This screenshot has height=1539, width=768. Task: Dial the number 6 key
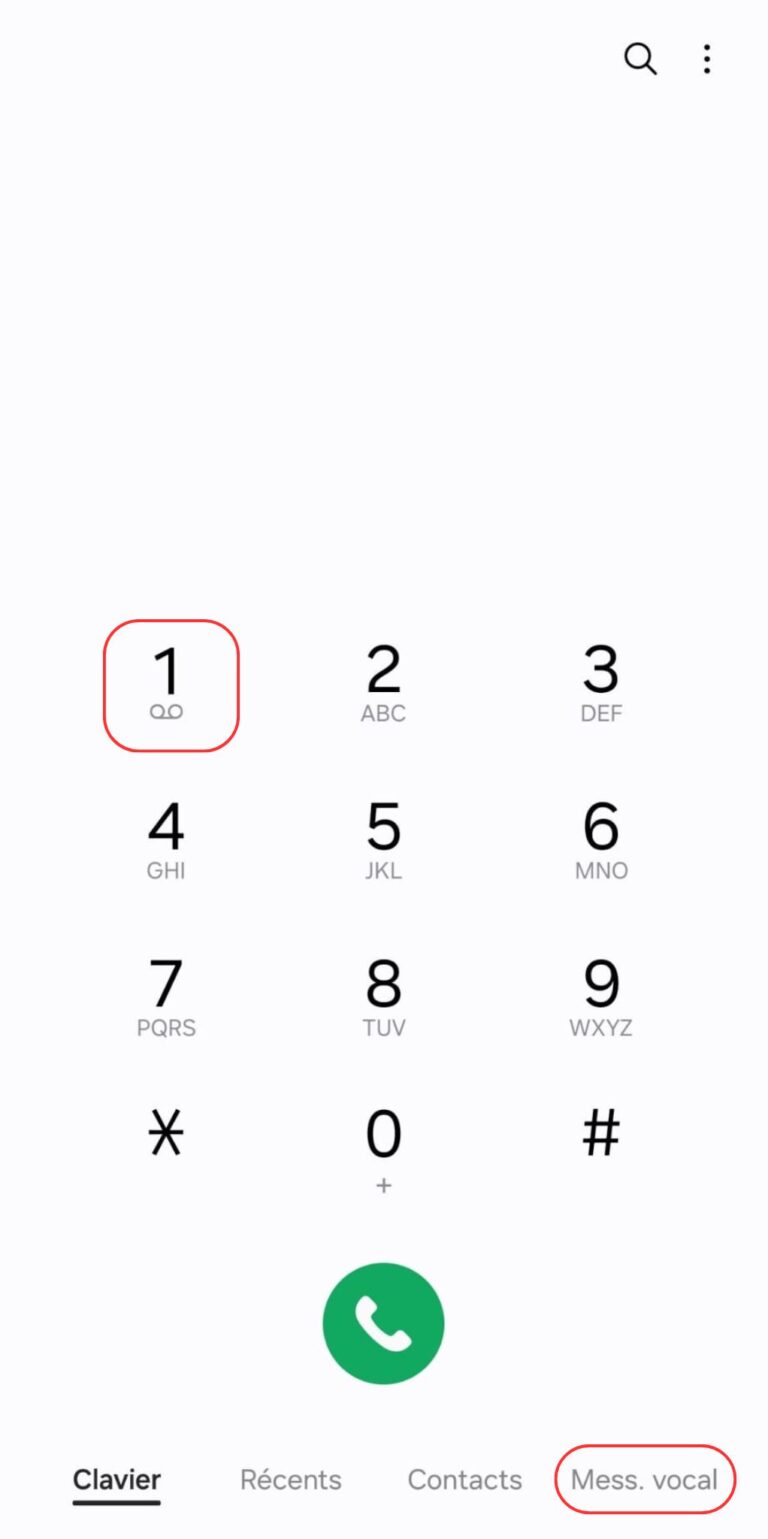click(601, 841)
